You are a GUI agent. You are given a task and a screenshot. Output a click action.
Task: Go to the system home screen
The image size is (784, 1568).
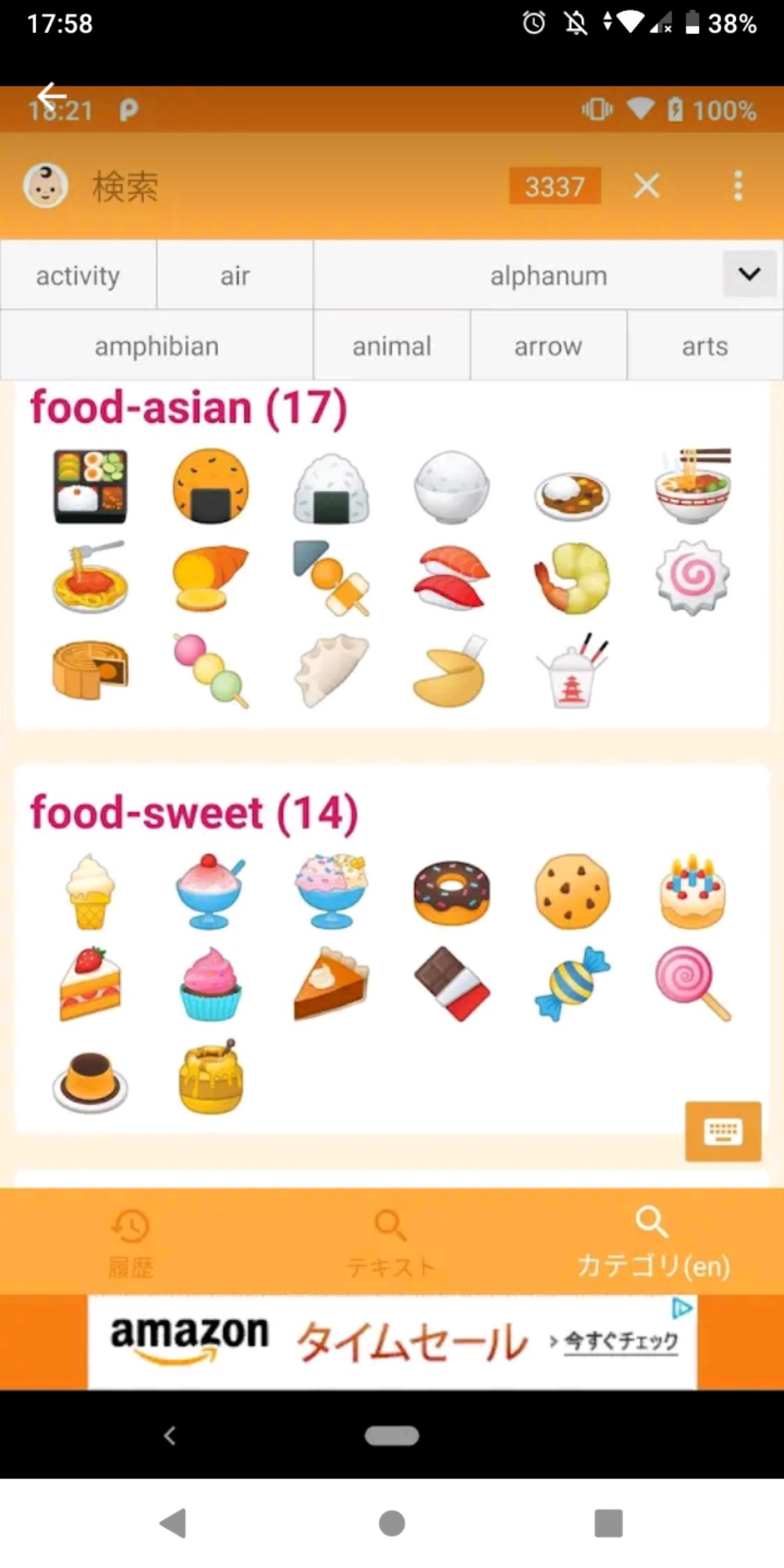click(391, 1523)
